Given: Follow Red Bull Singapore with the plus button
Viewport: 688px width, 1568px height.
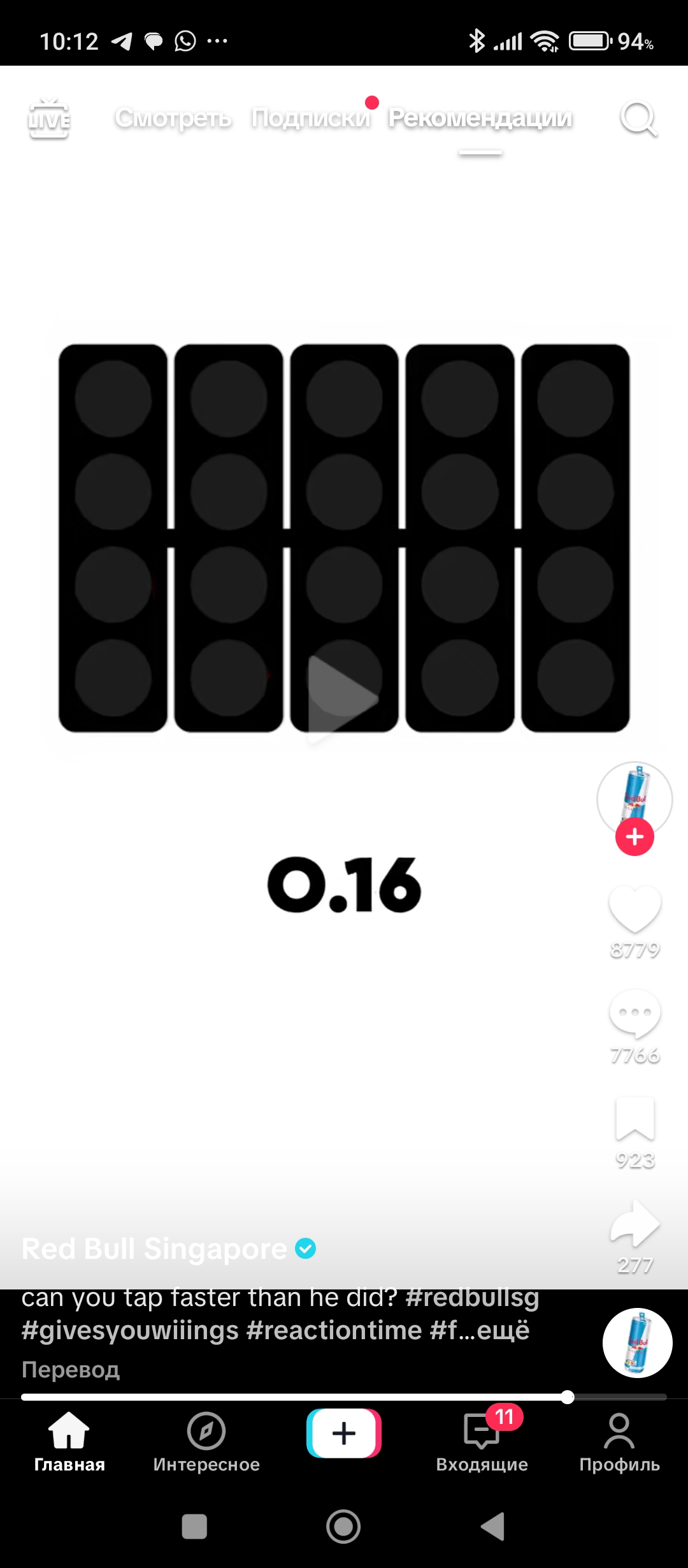Looking at the screenshot, I should pyautogui.click(x=634, y=837).
